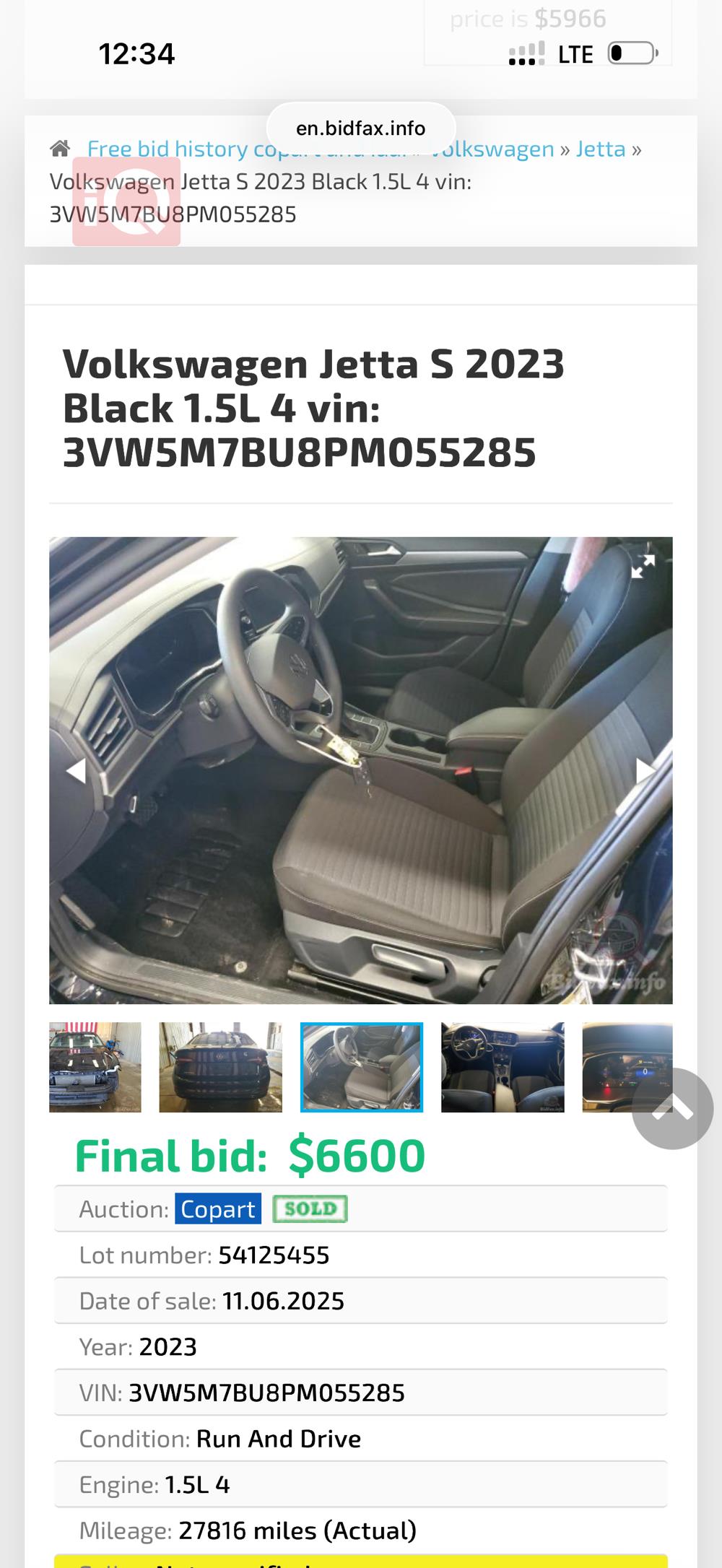The width and height of the screenshot is (722, 1568).
Task: Open the Jetta breadcrumb link
Action: [x=600, y=149]
